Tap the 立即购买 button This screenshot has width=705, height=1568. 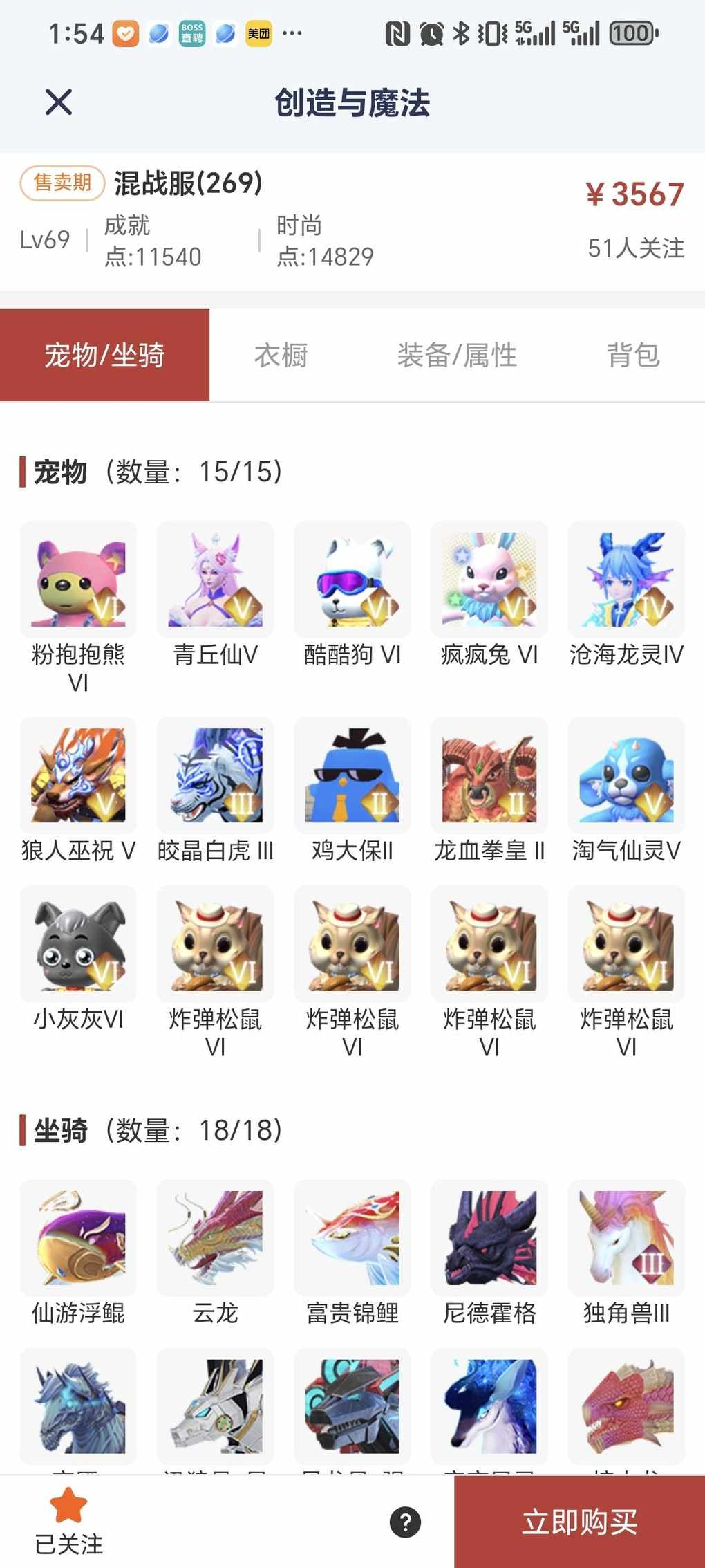579,1522
